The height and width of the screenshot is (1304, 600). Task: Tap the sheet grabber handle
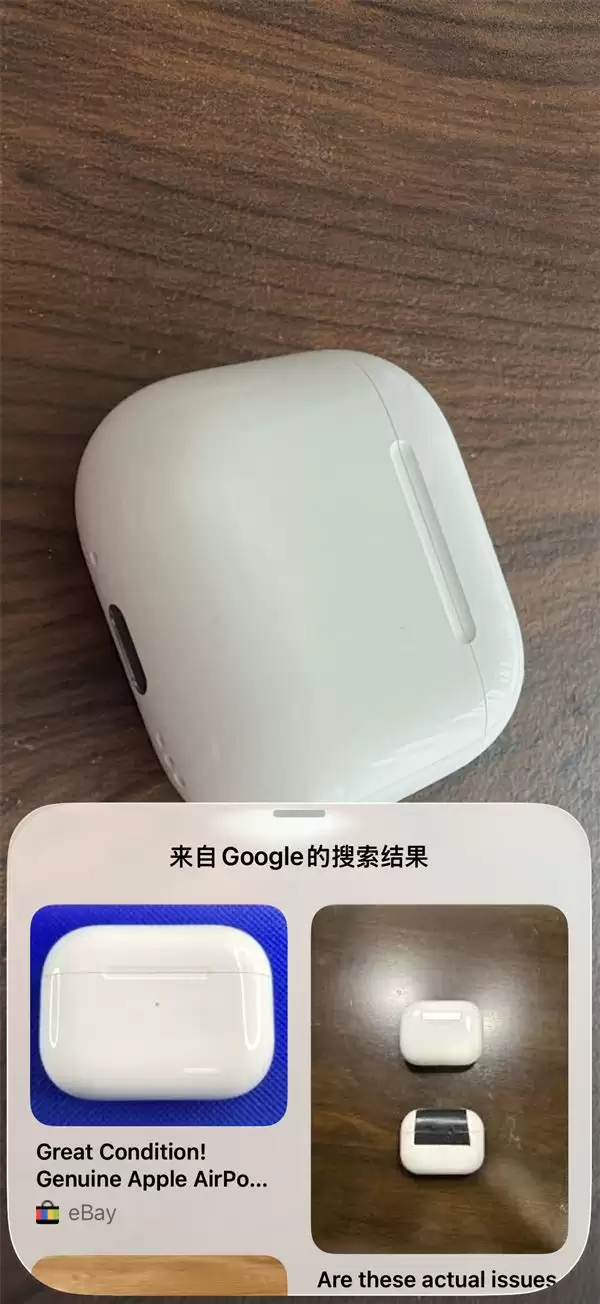(x=299, y=814)
